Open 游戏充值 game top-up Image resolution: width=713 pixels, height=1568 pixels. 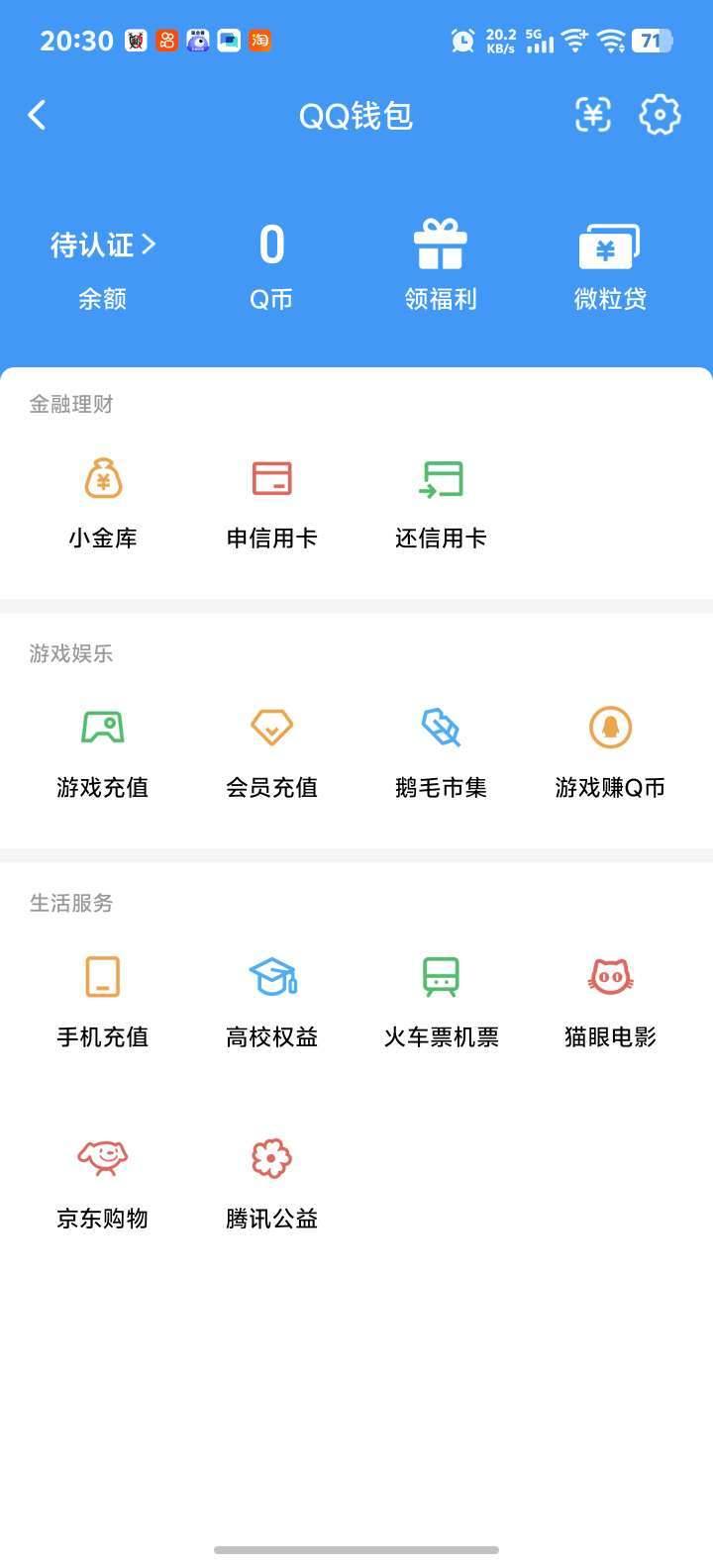[x=103, y=749]
